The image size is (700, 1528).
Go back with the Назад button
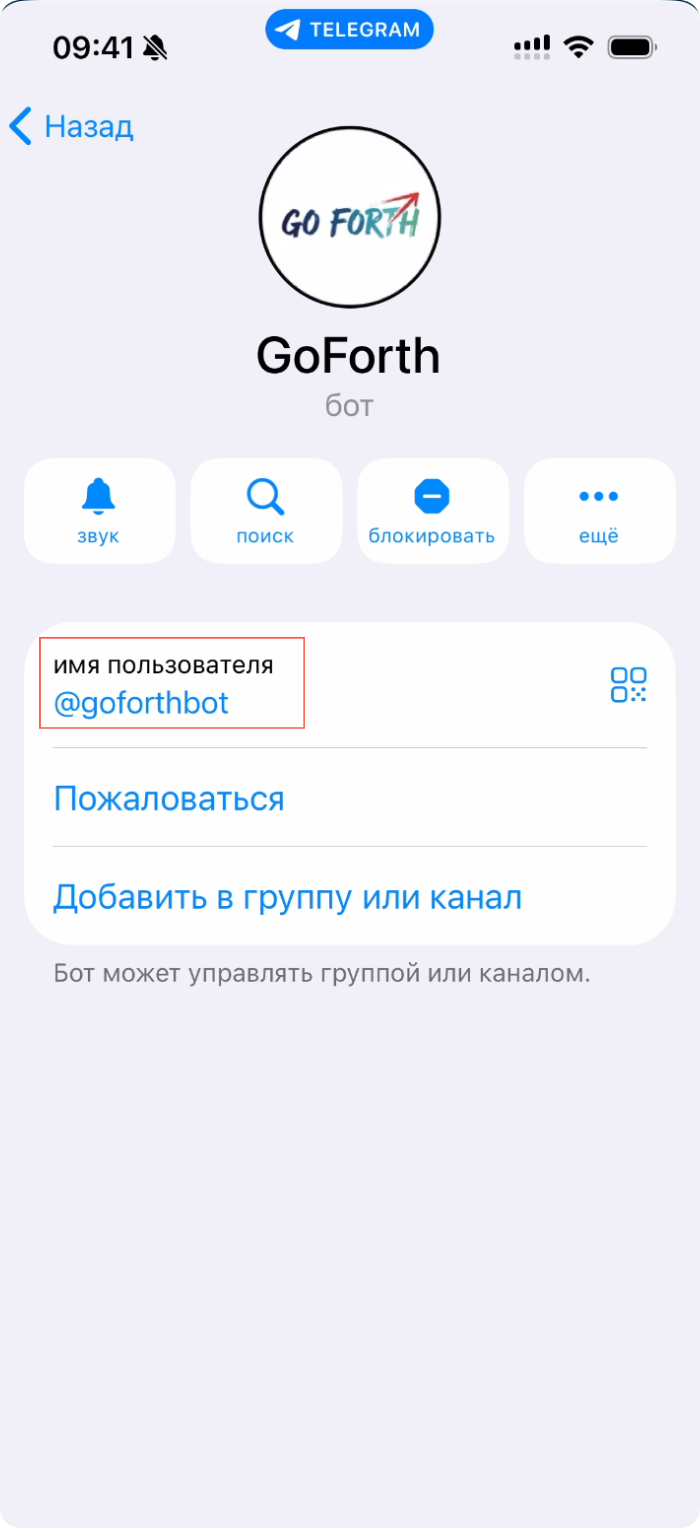(72, 127)
